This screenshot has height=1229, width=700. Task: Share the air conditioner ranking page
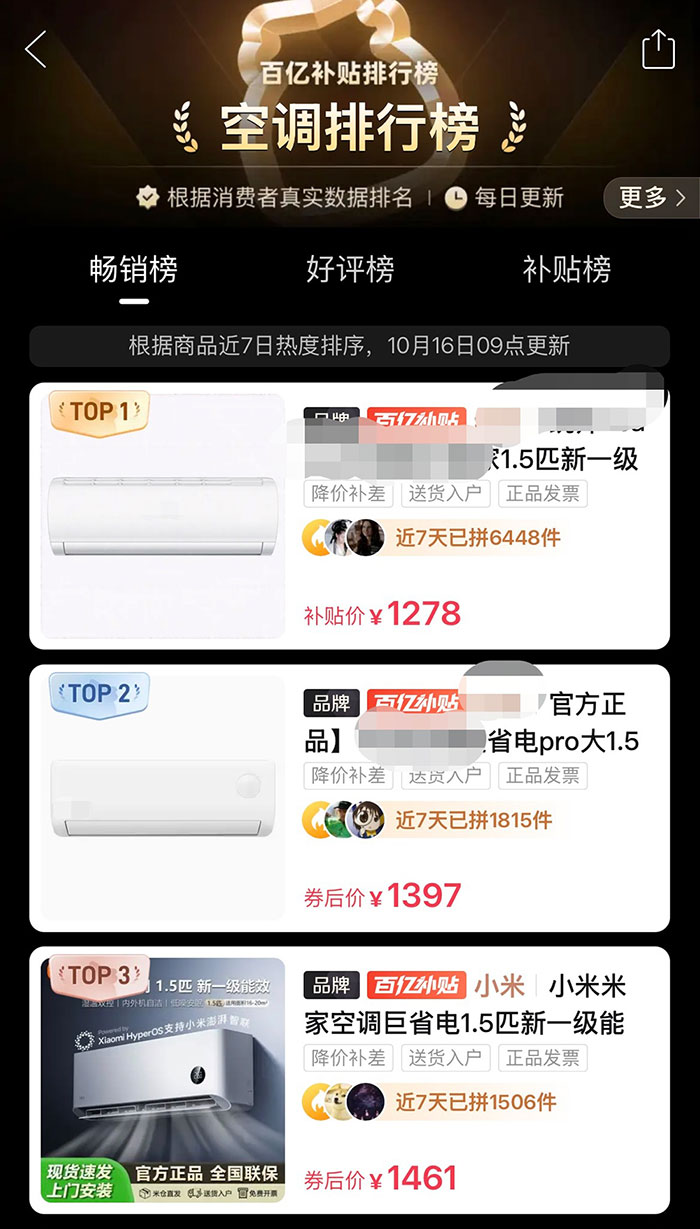pos(658,49)
